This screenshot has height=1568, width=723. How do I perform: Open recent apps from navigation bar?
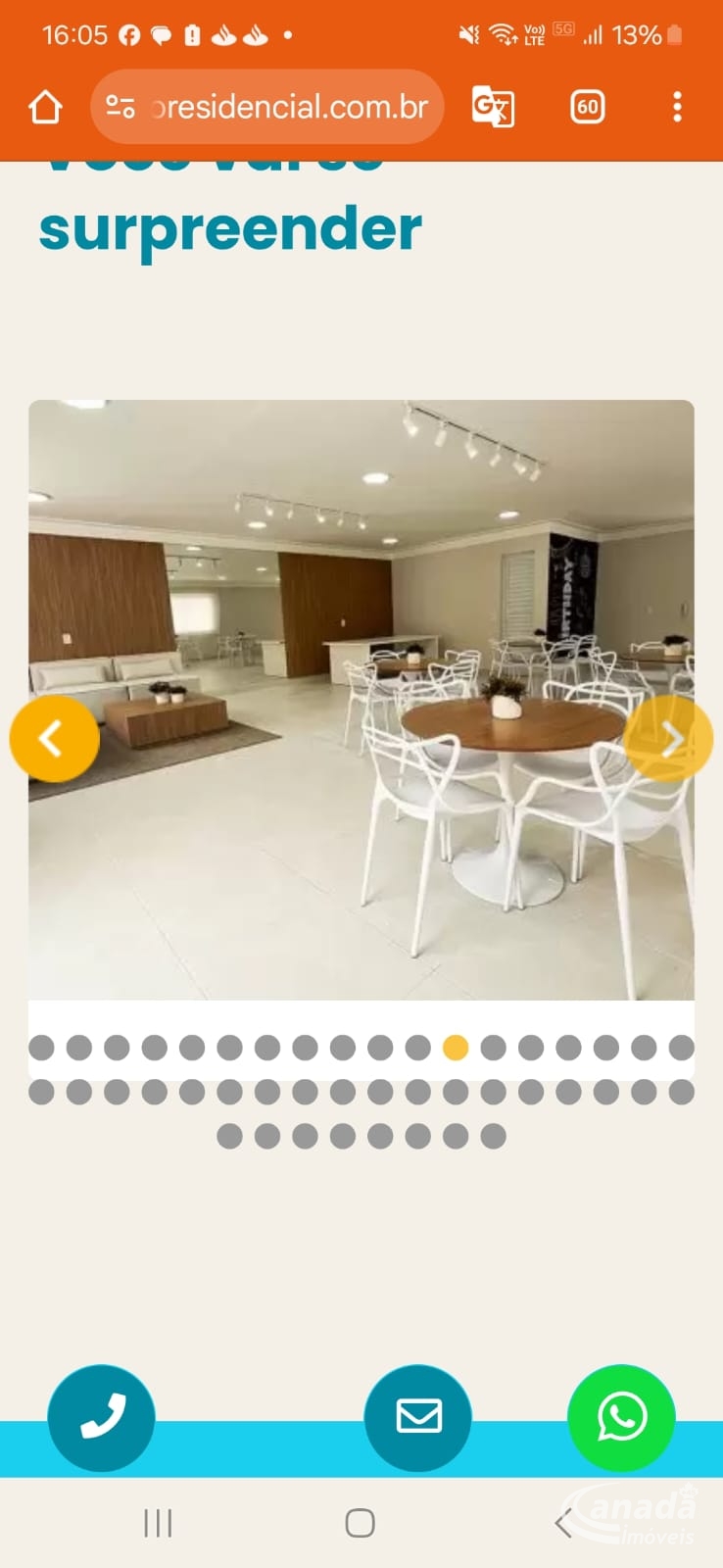pyautogui.click(x=158, y=1523)
